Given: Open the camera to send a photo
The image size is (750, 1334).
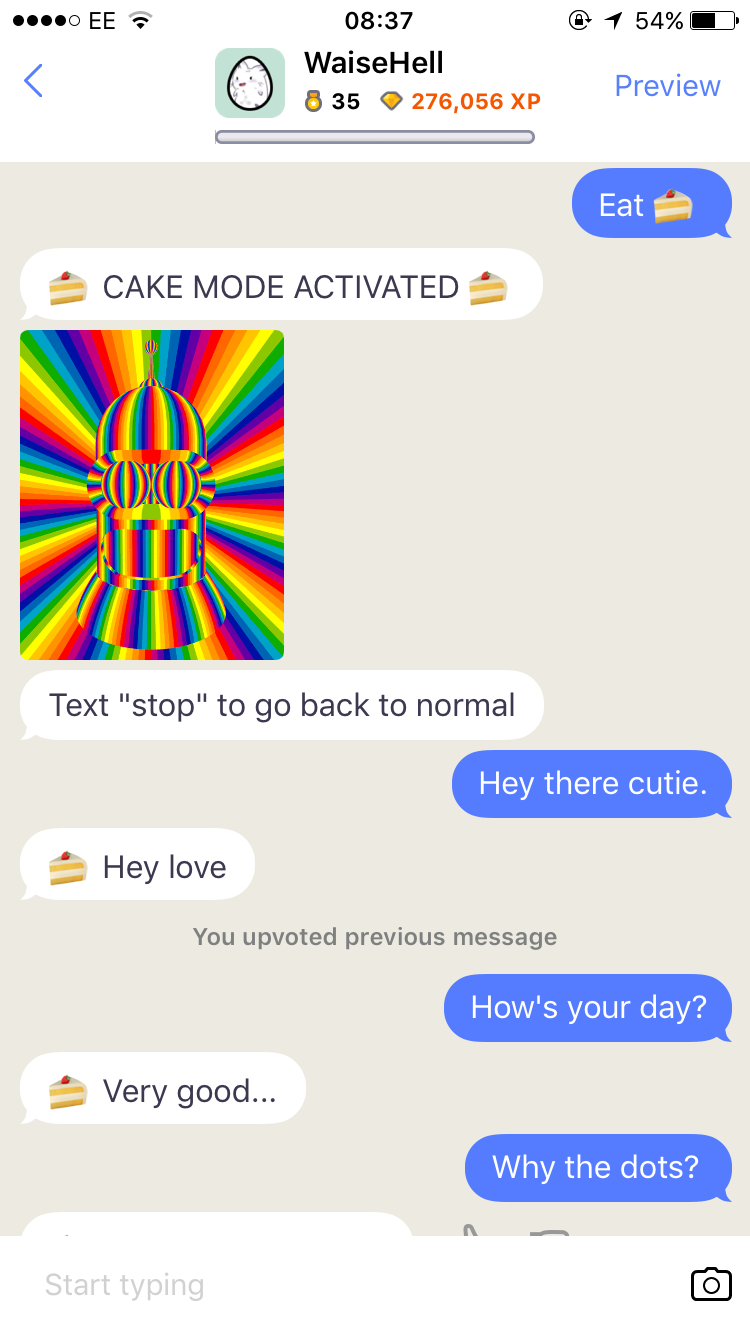Looking at the screenshot, I should [x=711, y=1285].
